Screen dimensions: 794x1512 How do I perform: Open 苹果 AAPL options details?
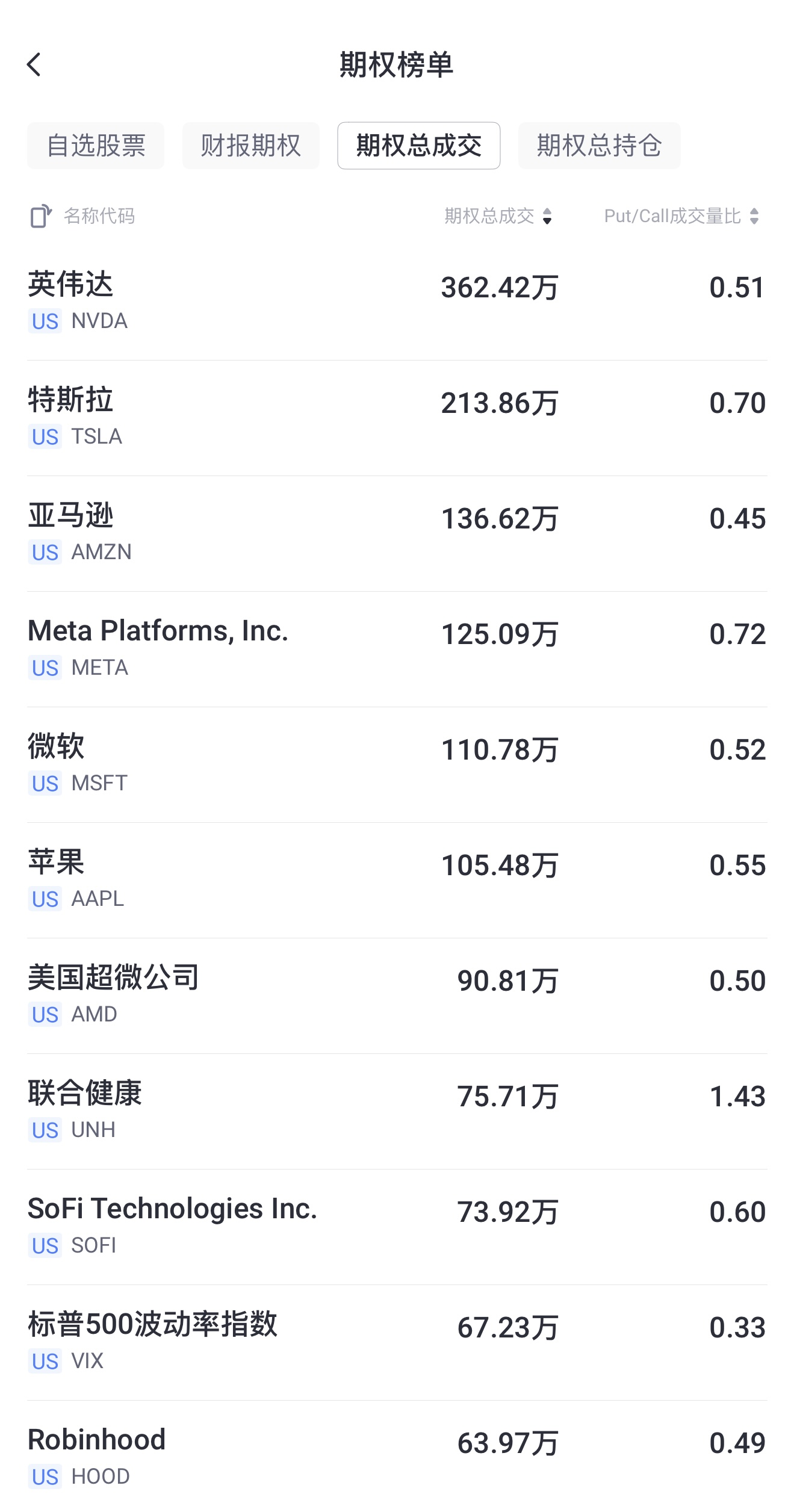coord(397,881)
